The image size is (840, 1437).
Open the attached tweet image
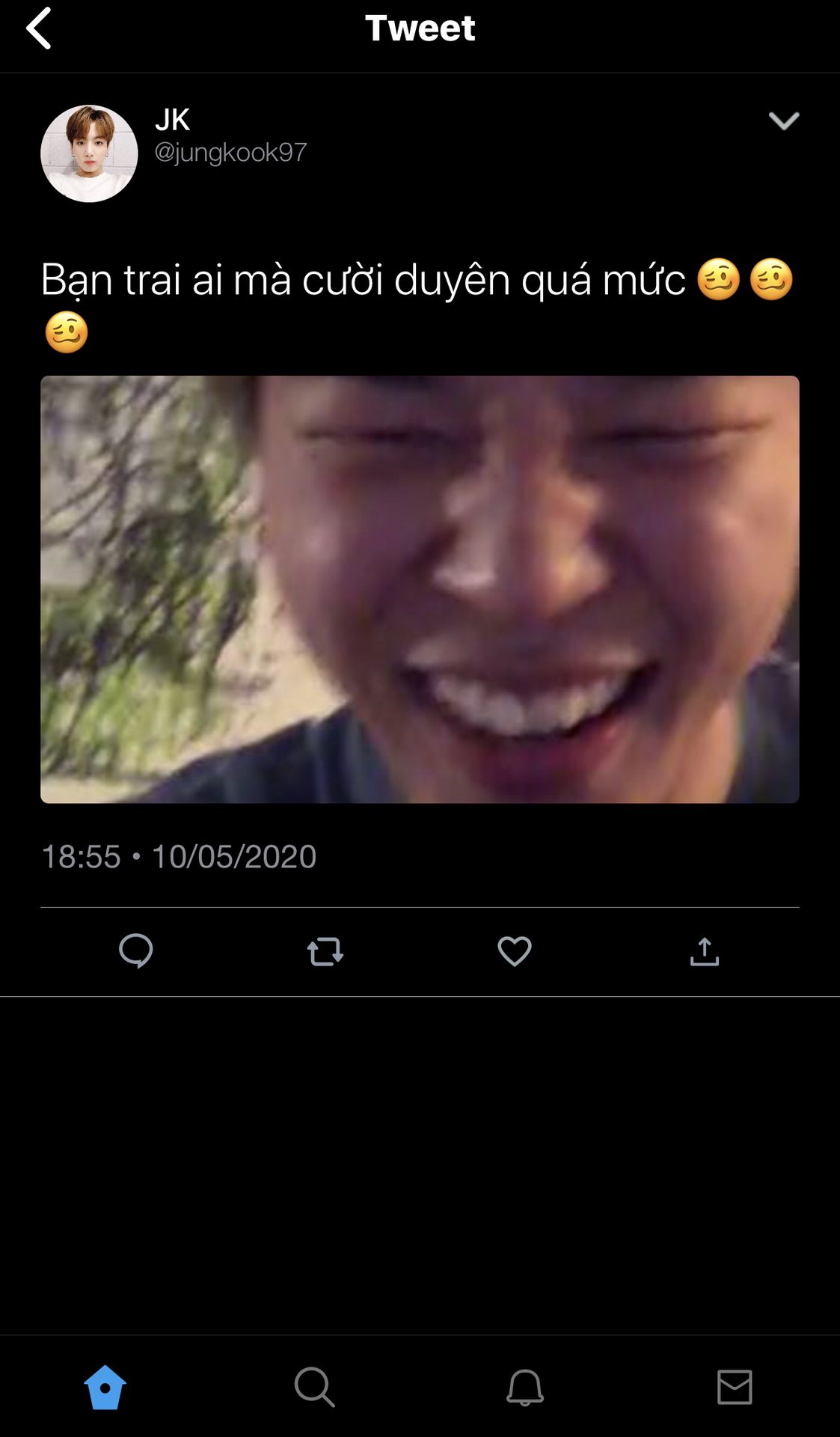(420, 589)
